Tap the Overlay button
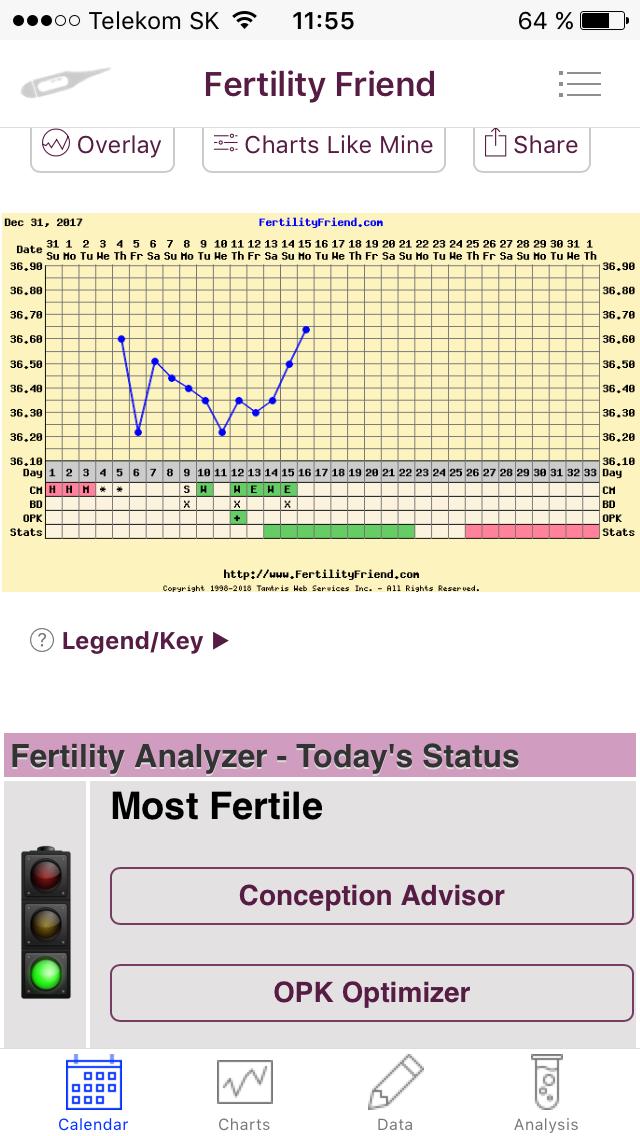 (102, 145)
